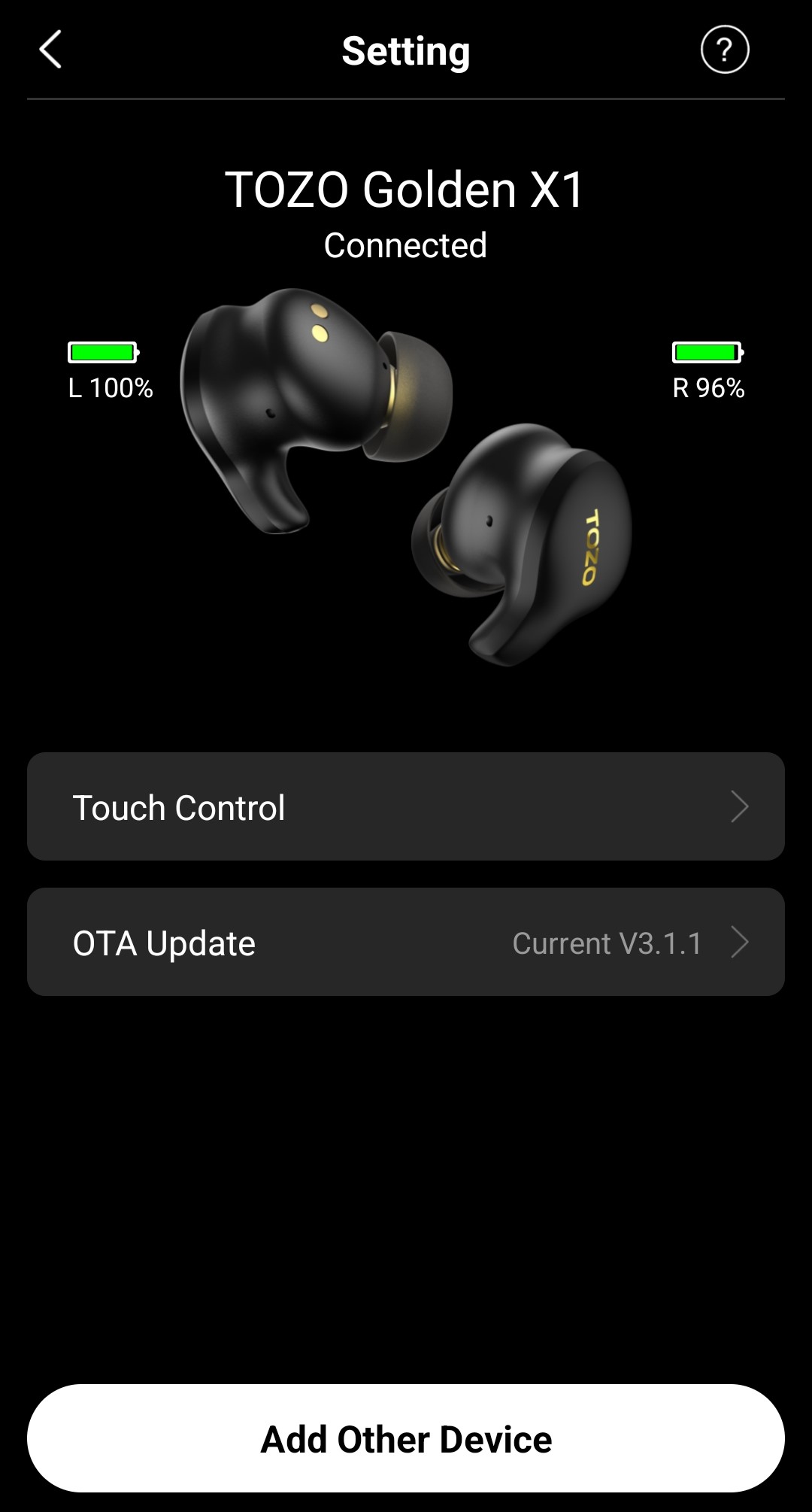
Task: Open Touch Control settings
Action: click(x=406, y=806)
